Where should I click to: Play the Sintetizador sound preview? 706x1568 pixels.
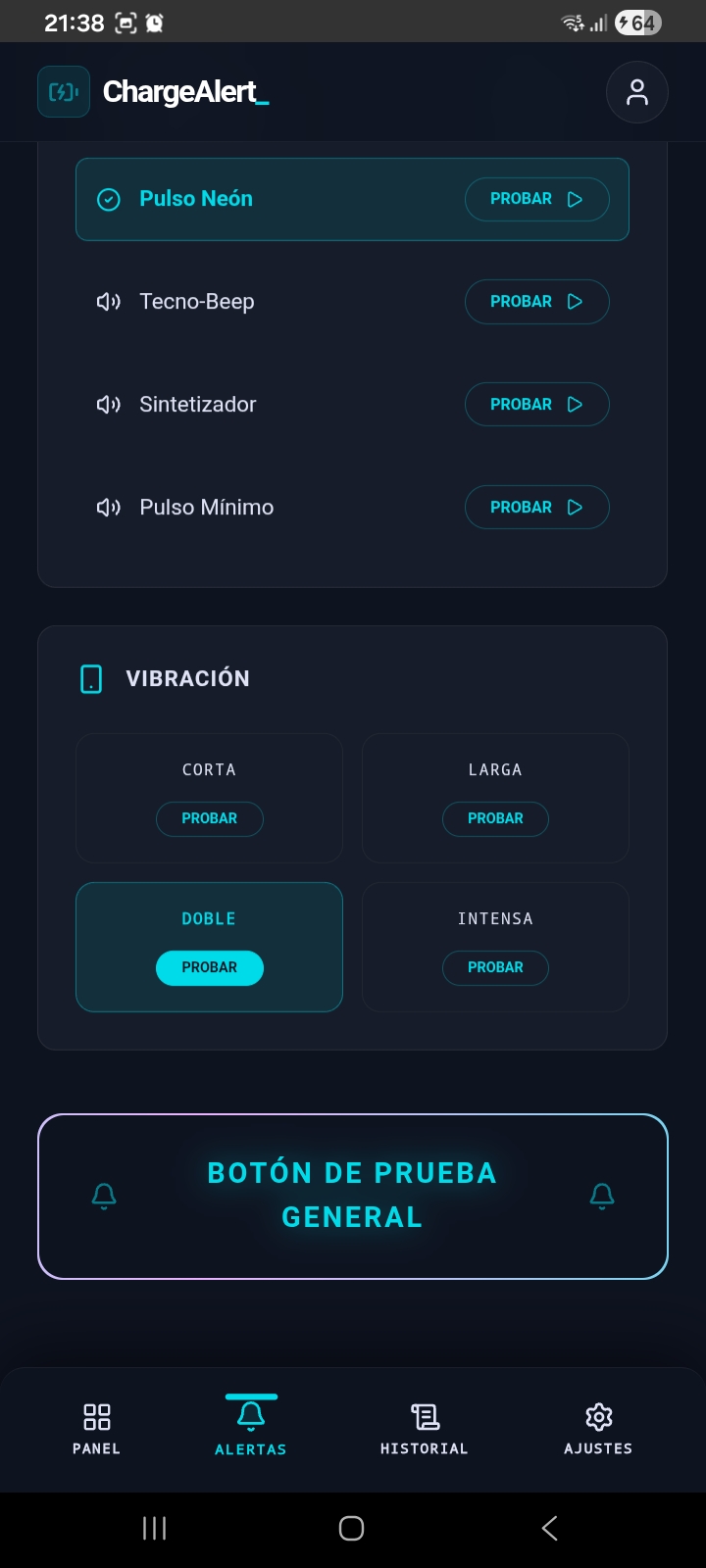point(536,405)
